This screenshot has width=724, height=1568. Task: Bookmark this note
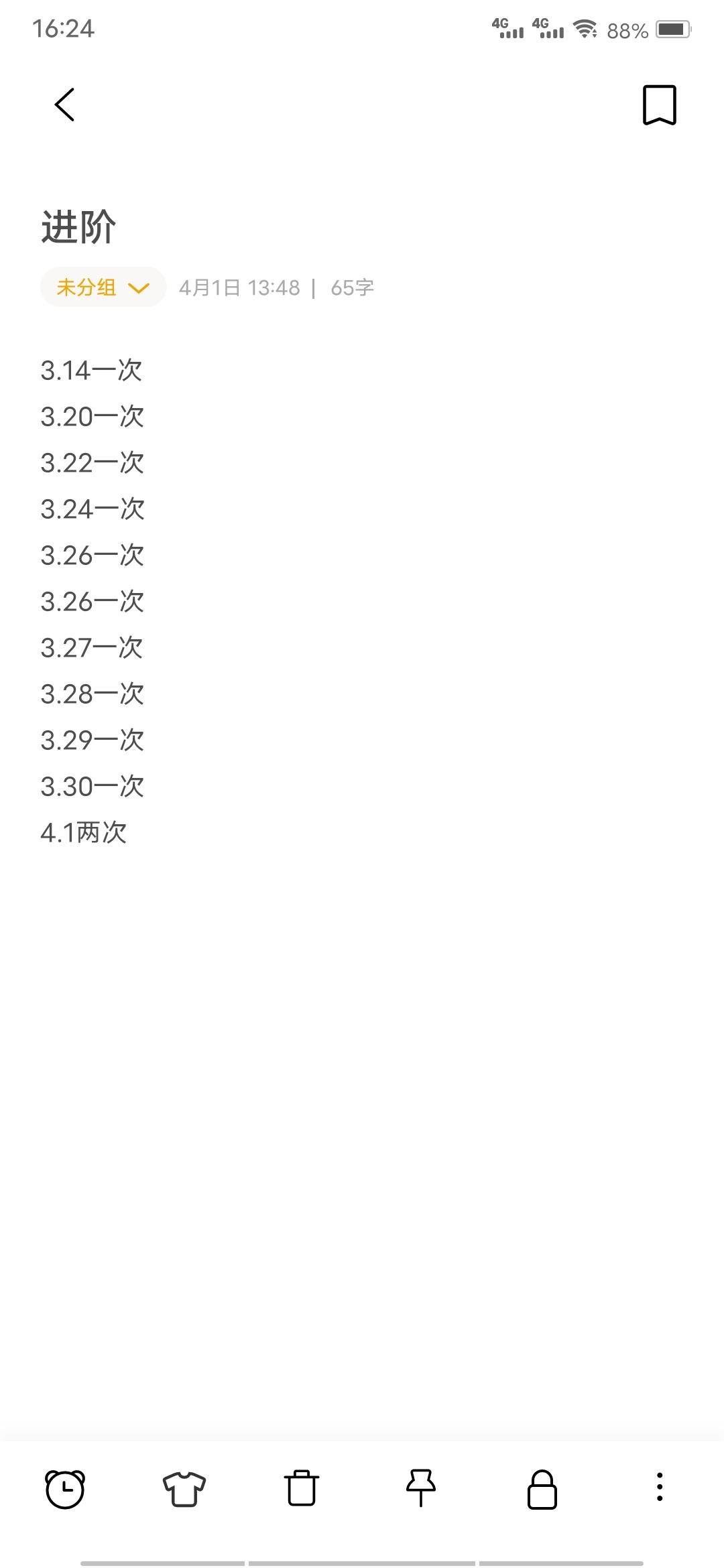[x=660, y=105]
